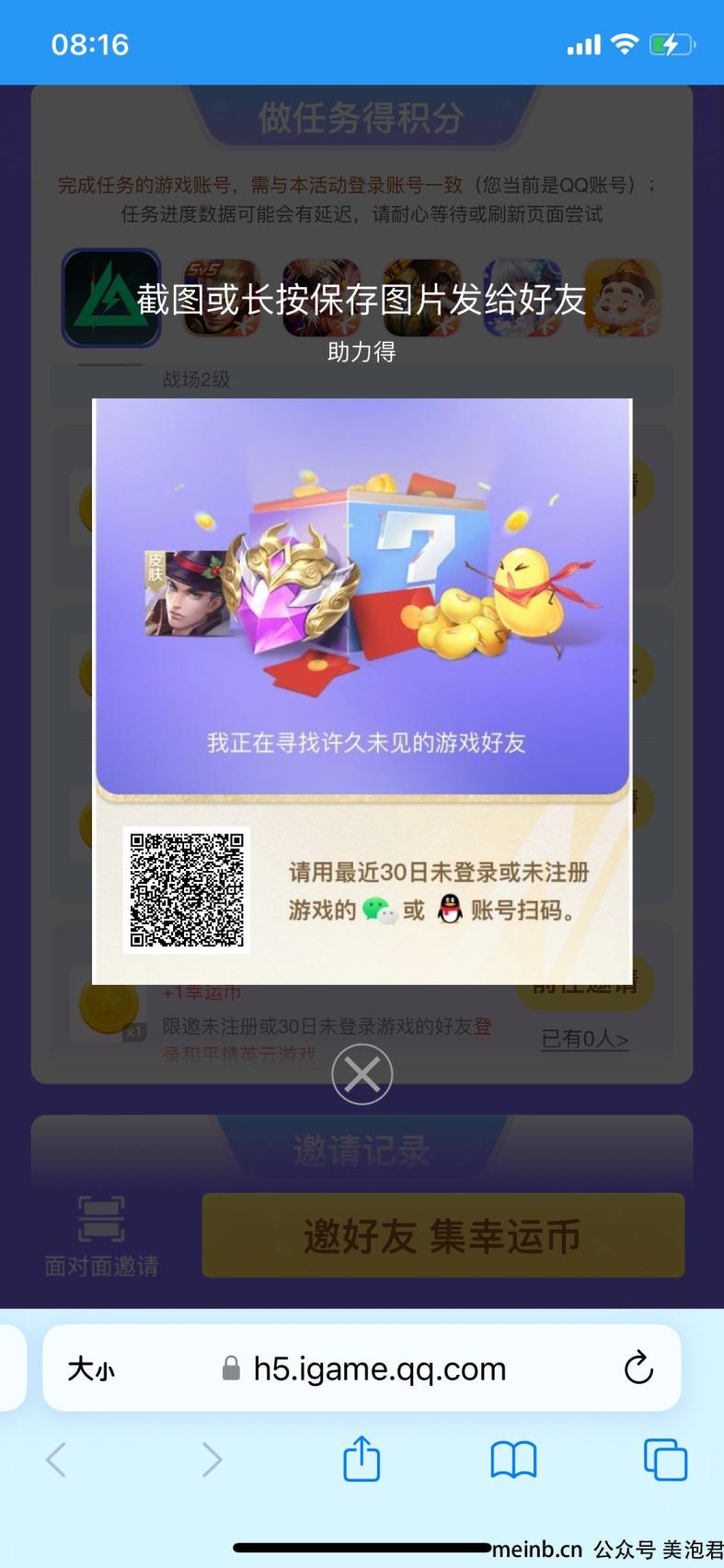
Task: Open Safari page settings (大小)
Action: (x=91, y=1369)
